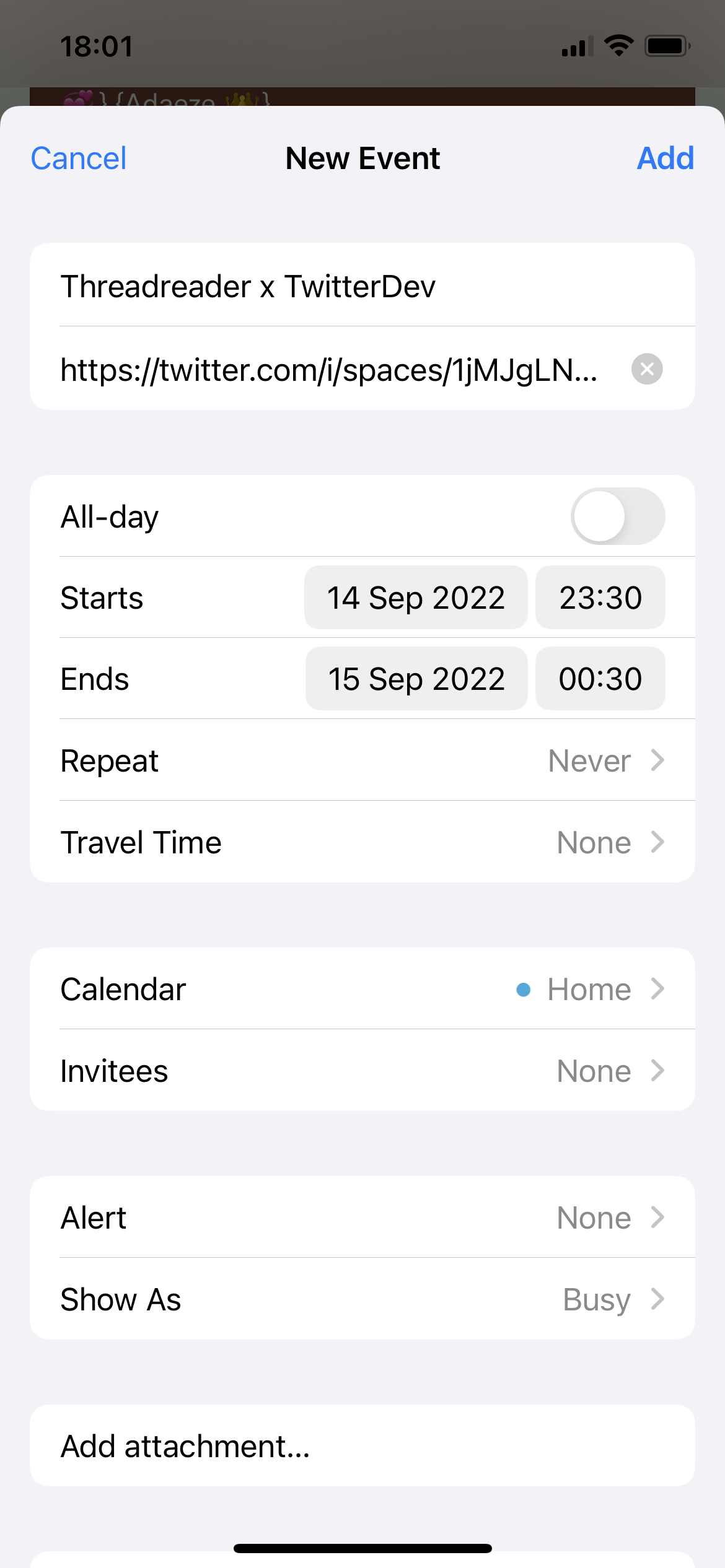Image resolution: width=725 pixels, height=1568 pixels.
Task: Change start time 23:30
Action: tap(600, 598)
